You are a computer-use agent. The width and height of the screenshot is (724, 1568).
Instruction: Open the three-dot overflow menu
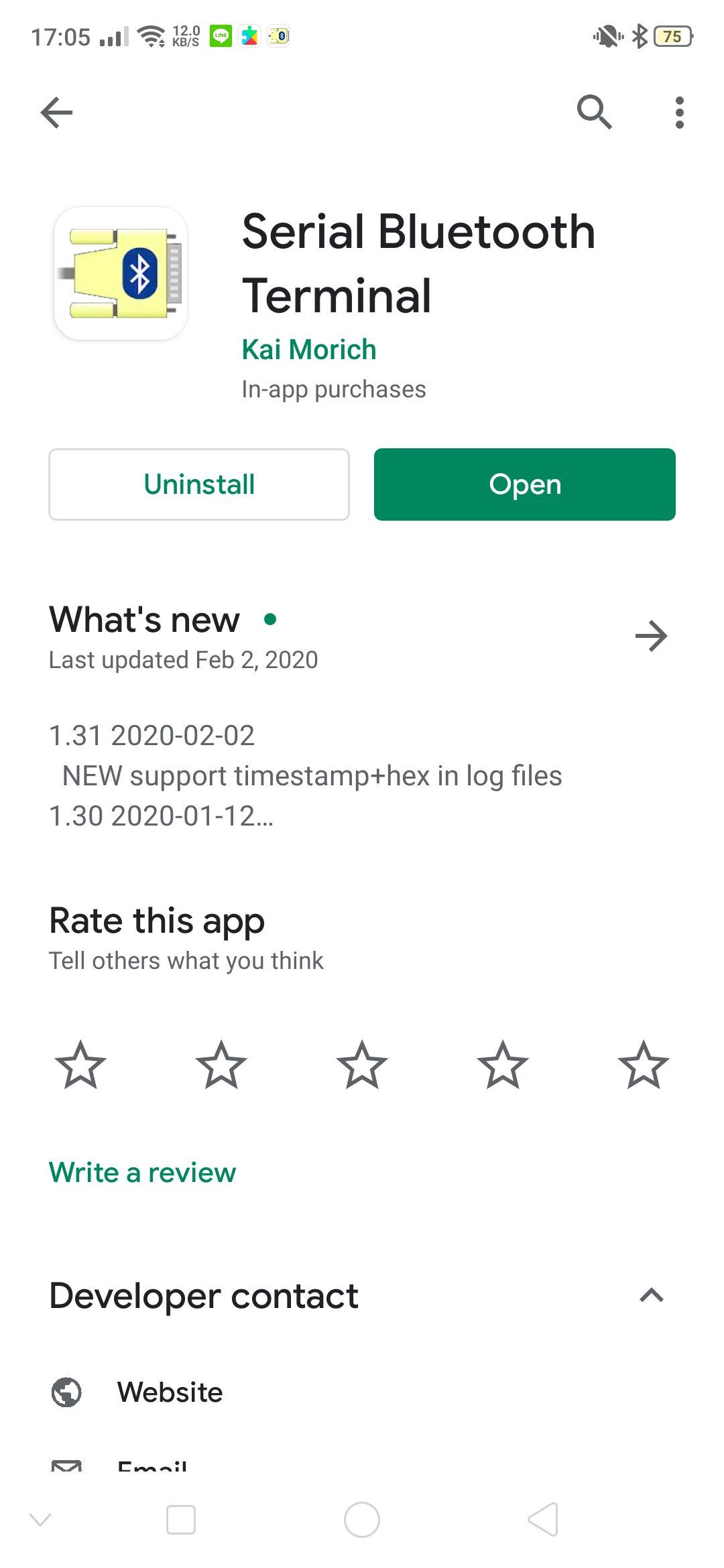point(679,113)
